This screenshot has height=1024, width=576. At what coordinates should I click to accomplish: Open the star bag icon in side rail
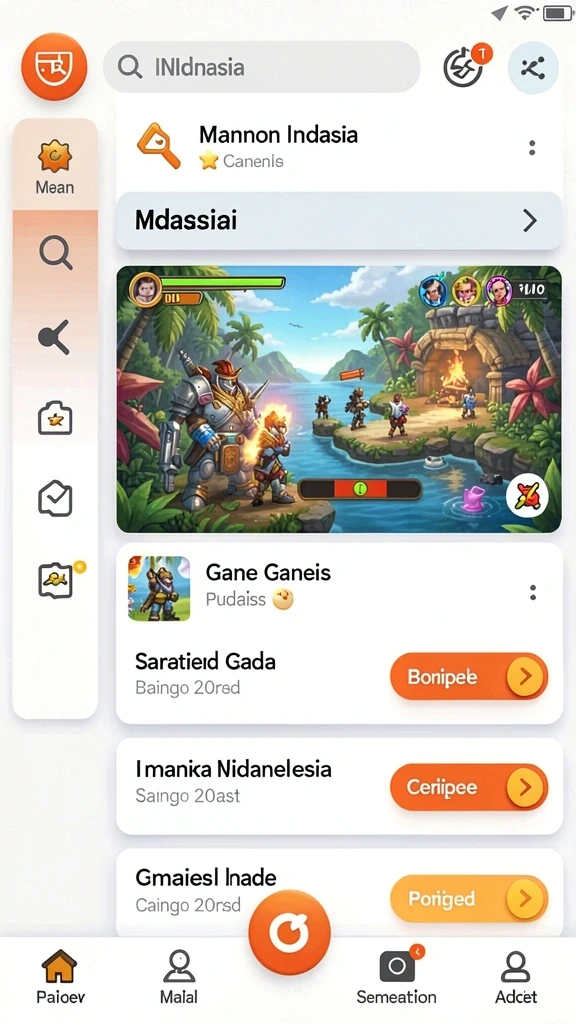click(56, 418)
